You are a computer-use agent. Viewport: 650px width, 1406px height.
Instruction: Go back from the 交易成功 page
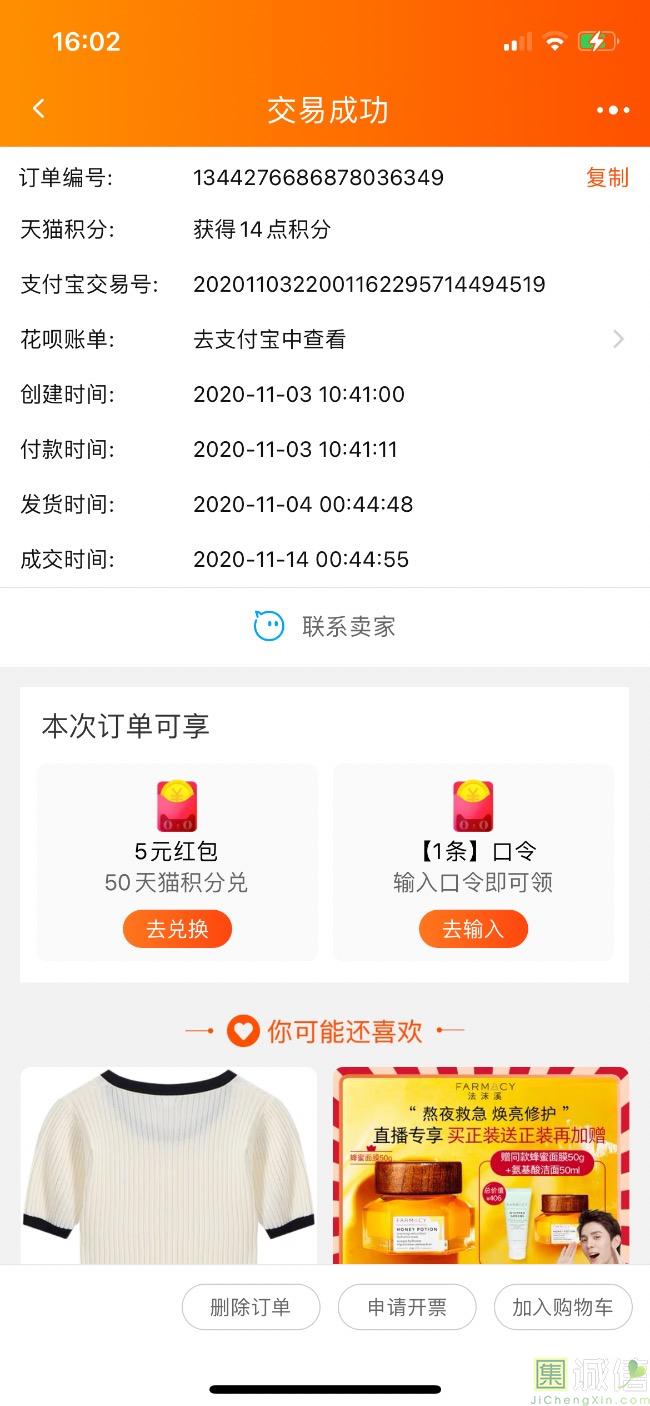pyautogui.click(x=39, y=109)
